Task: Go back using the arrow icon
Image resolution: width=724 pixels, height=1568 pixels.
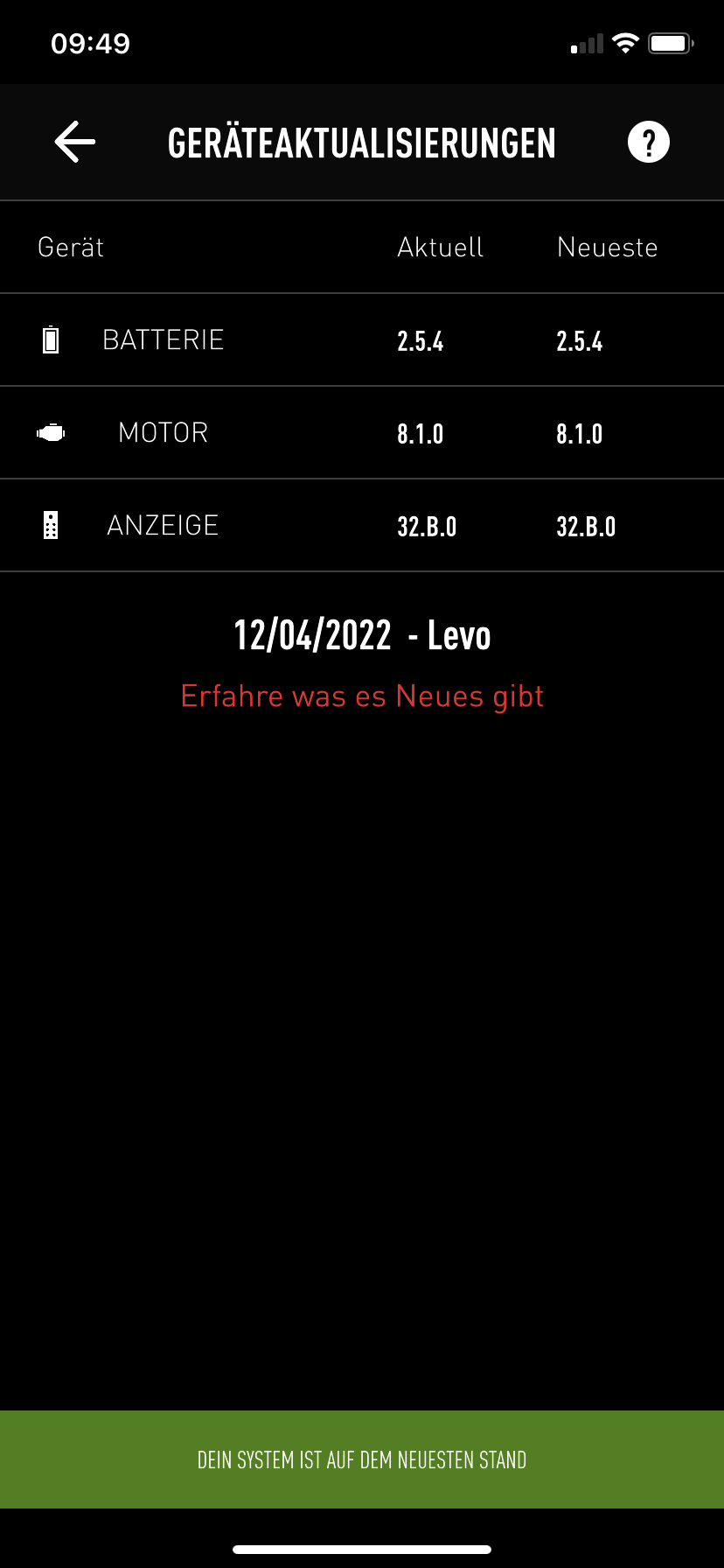Action: click(x=75, y=142)
